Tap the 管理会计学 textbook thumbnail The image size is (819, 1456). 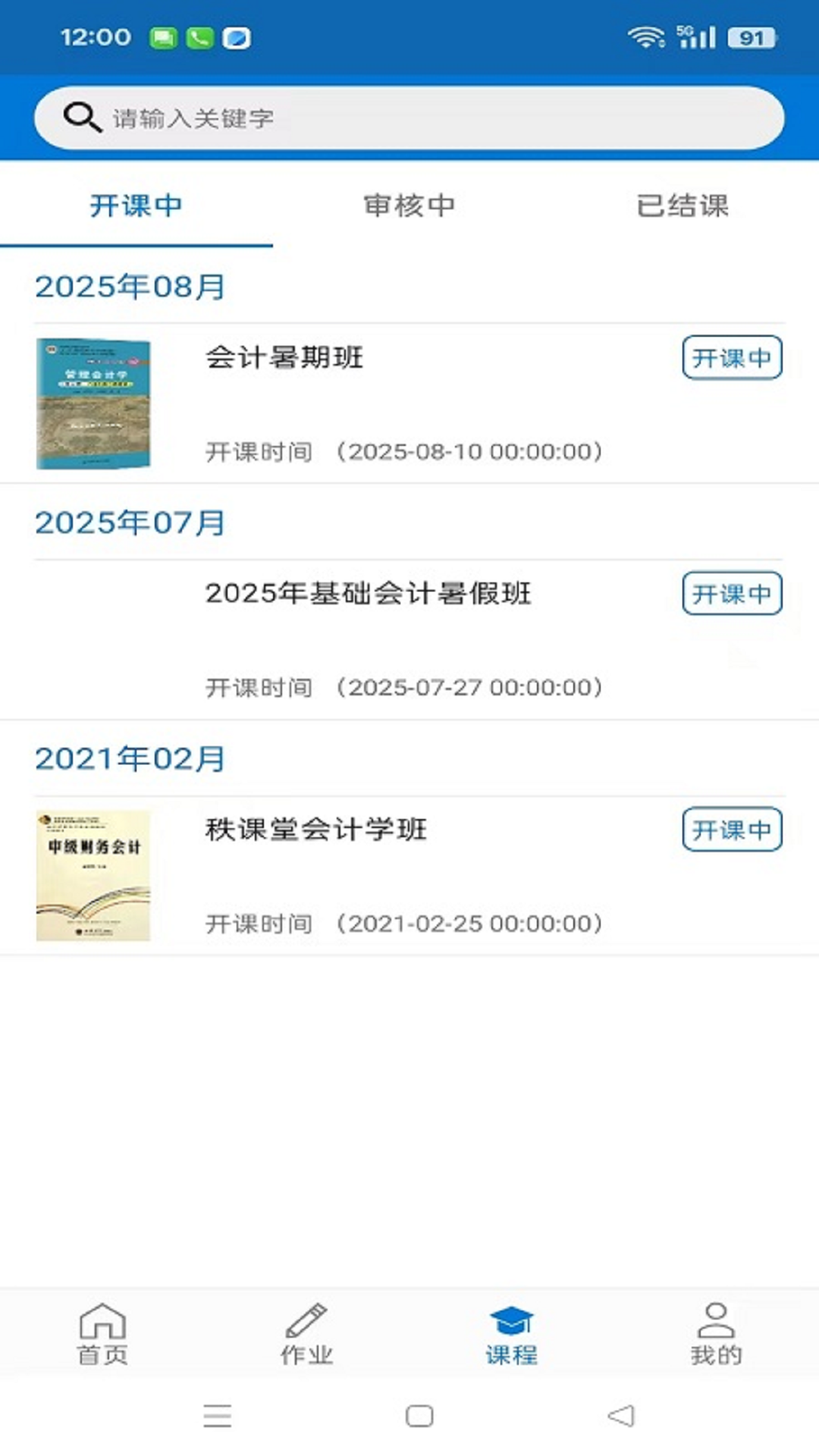click(x=93, y=402)
